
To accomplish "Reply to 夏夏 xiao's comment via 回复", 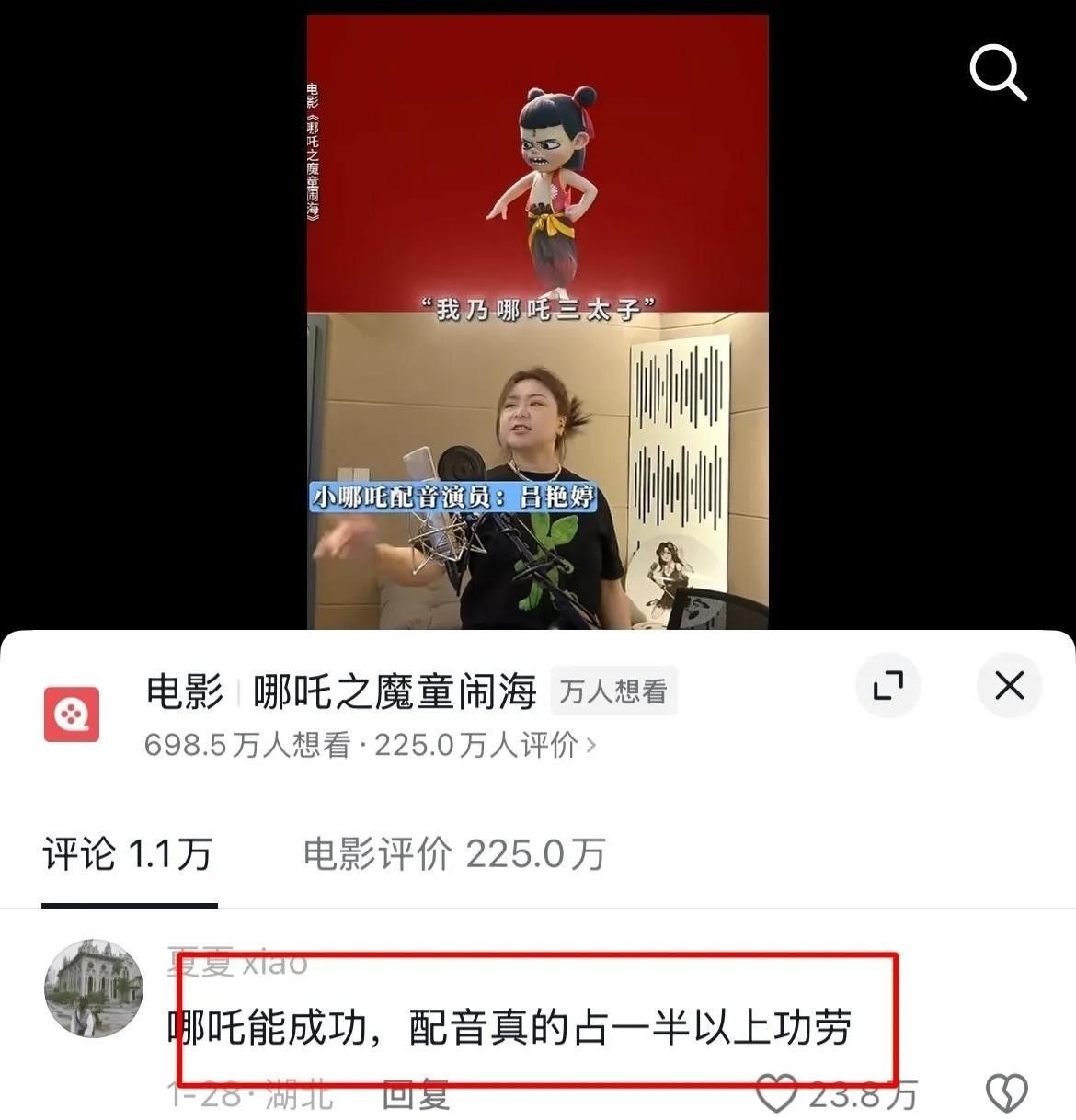I will (x=416, y=1094).
